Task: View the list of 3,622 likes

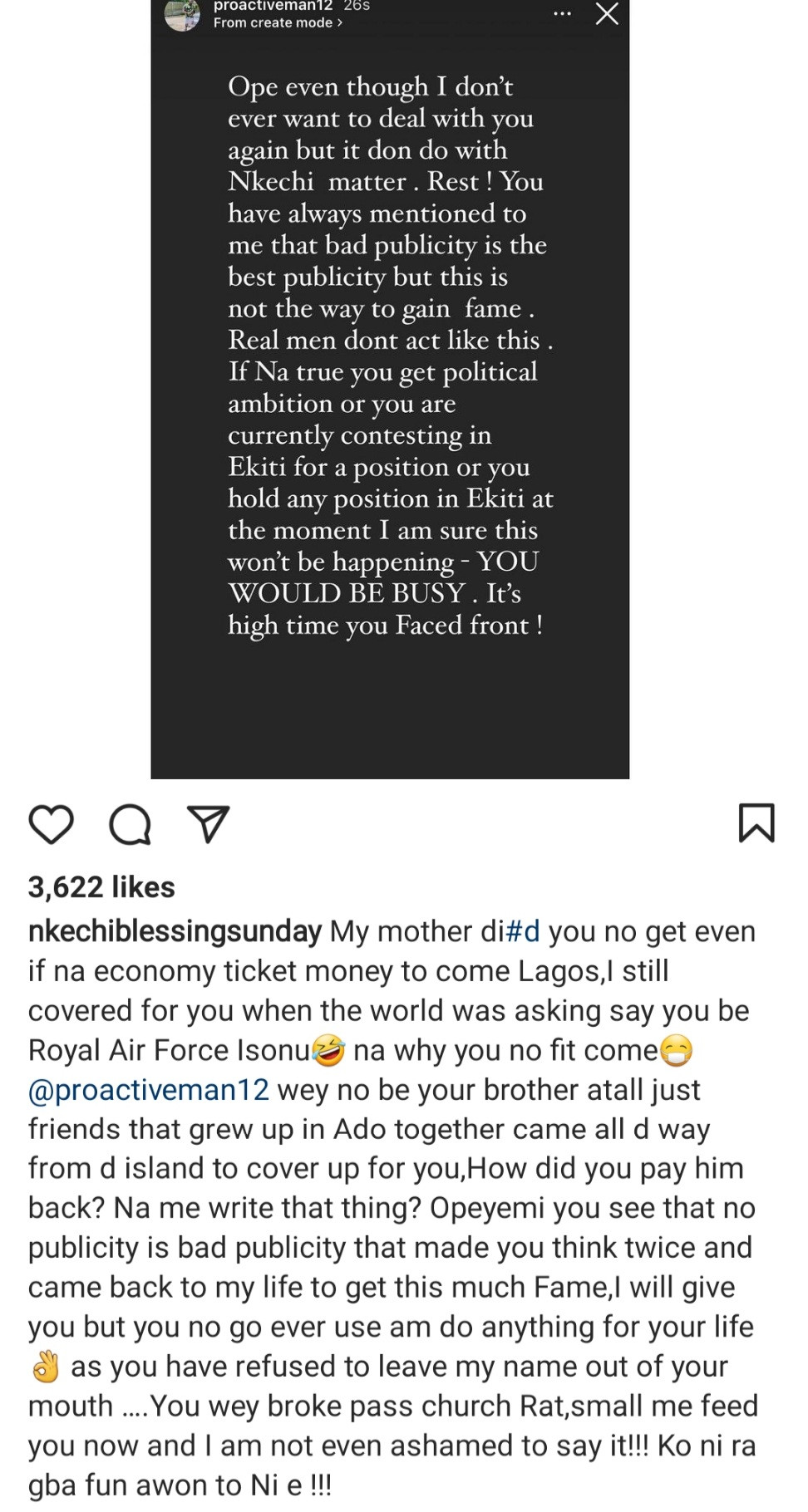Action: (x=101, y=887)
